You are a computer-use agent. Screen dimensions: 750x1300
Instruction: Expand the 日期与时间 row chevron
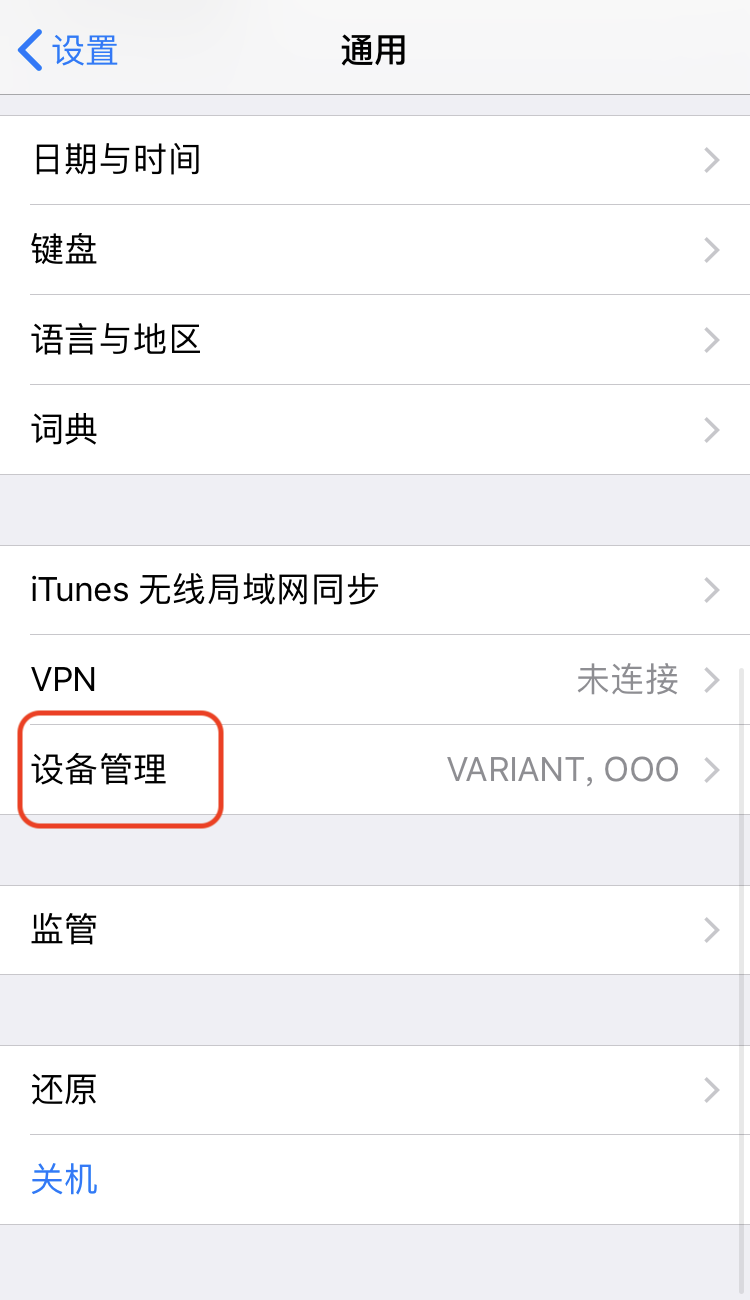point(711,160)
